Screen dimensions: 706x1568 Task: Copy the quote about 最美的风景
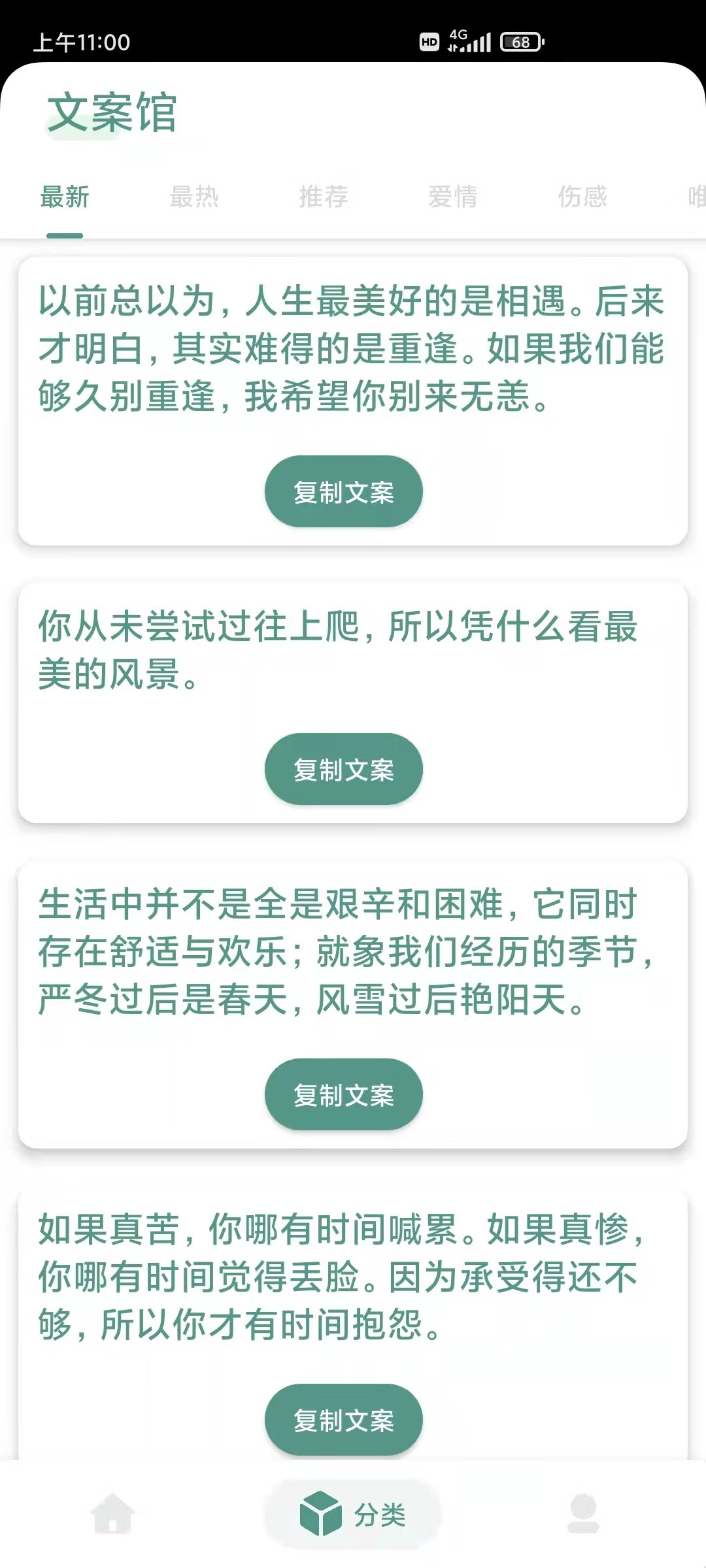pos(343,769)
